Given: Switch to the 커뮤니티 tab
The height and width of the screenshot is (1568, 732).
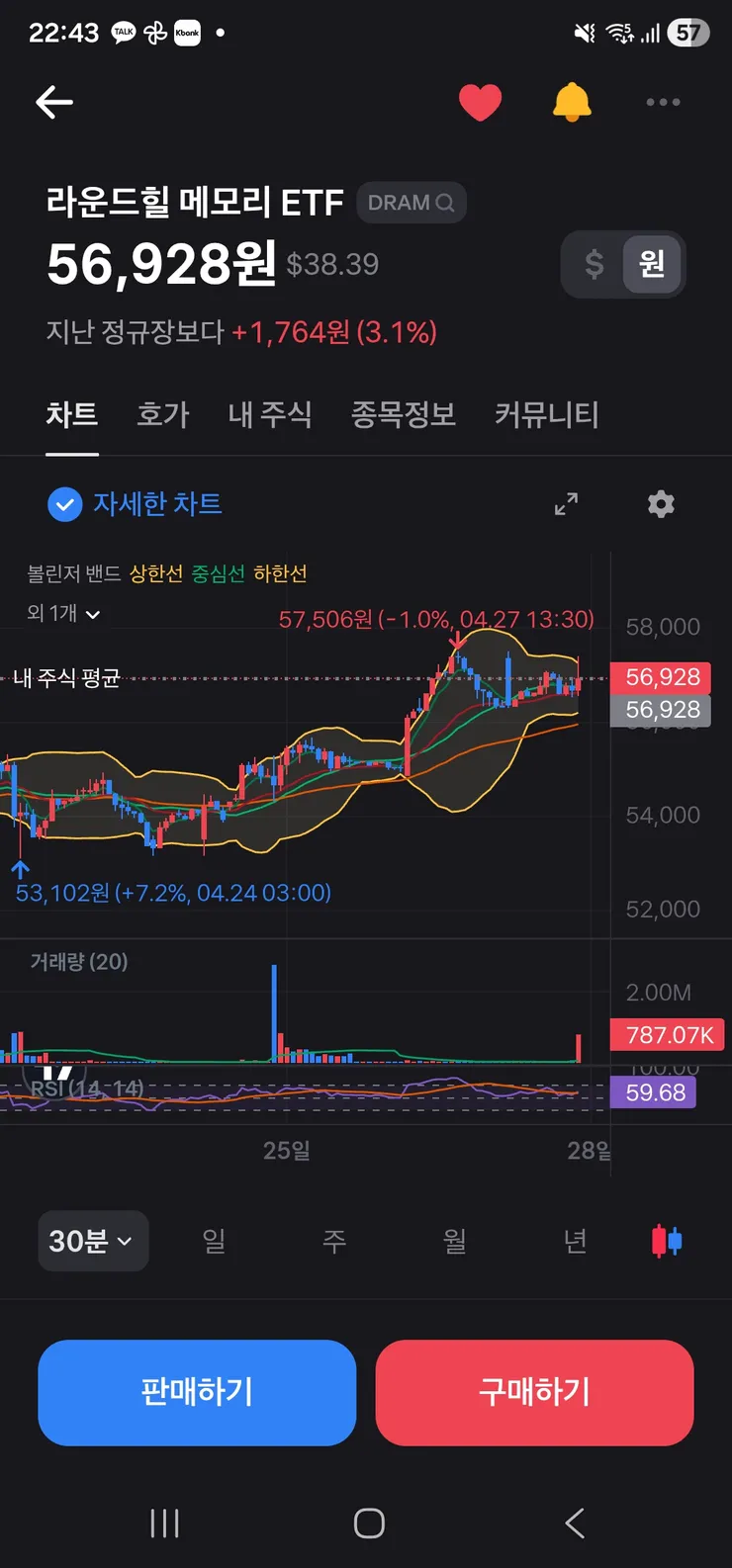Looking at the screenshot, I should pos(547,414).
